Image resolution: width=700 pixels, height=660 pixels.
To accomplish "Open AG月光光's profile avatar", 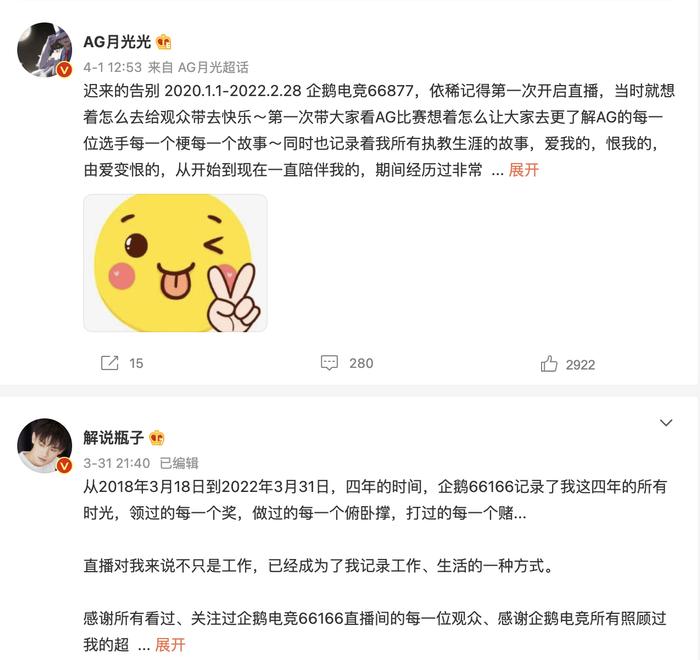I will 44,50.
